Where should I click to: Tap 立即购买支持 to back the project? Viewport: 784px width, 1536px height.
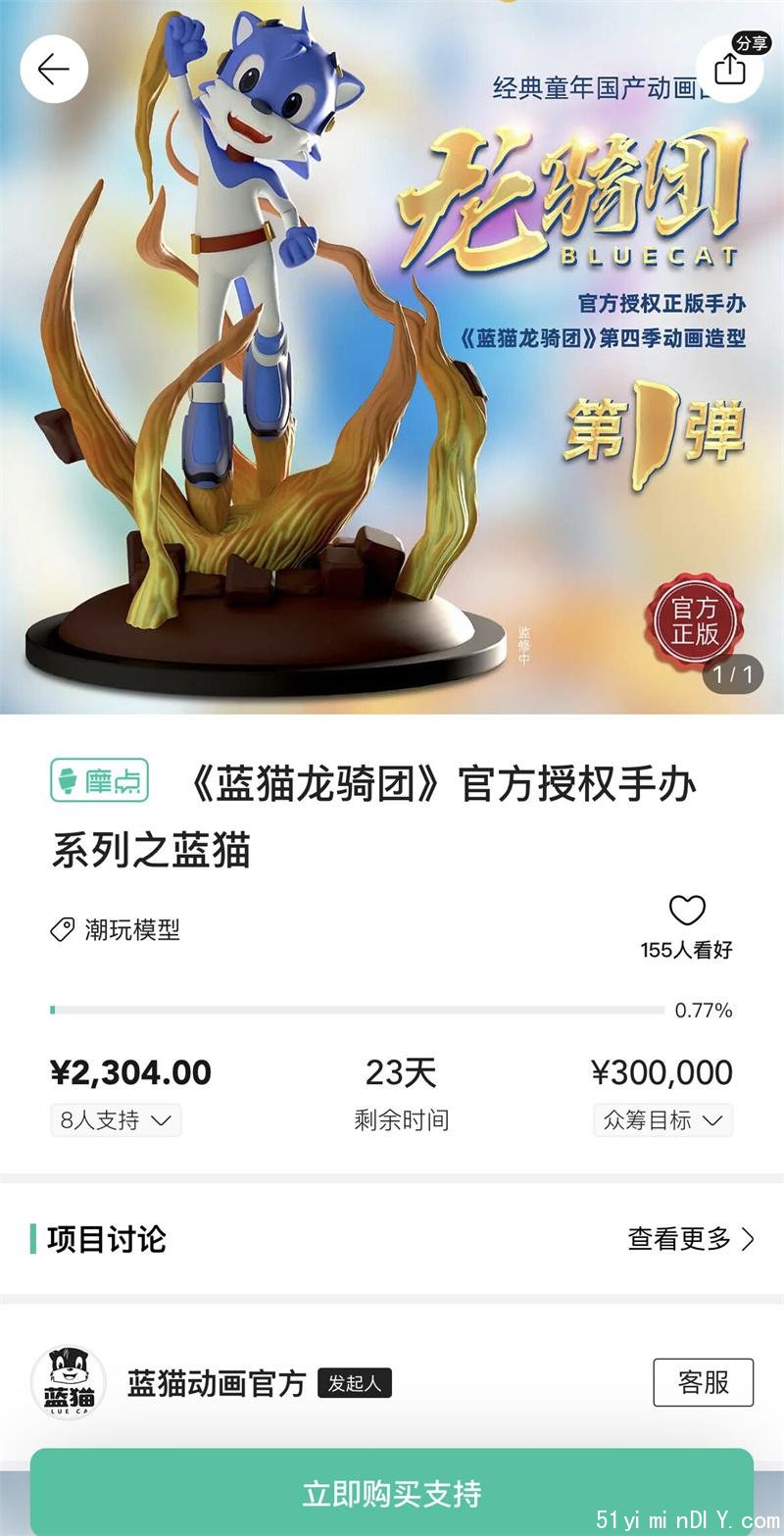click(x=392, y=1493)
